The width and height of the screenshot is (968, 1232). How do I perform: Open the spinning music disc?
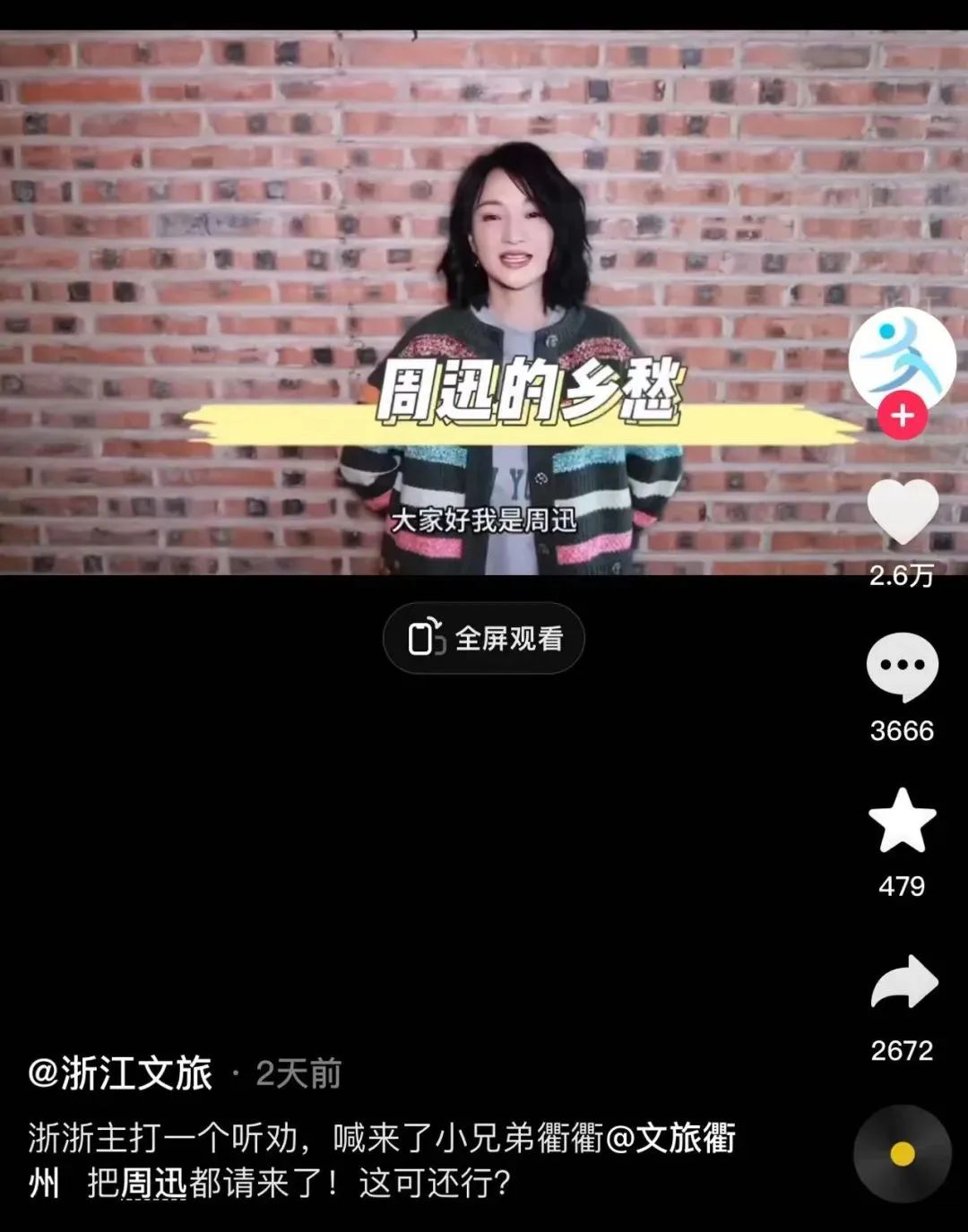tap(902, 1154)
